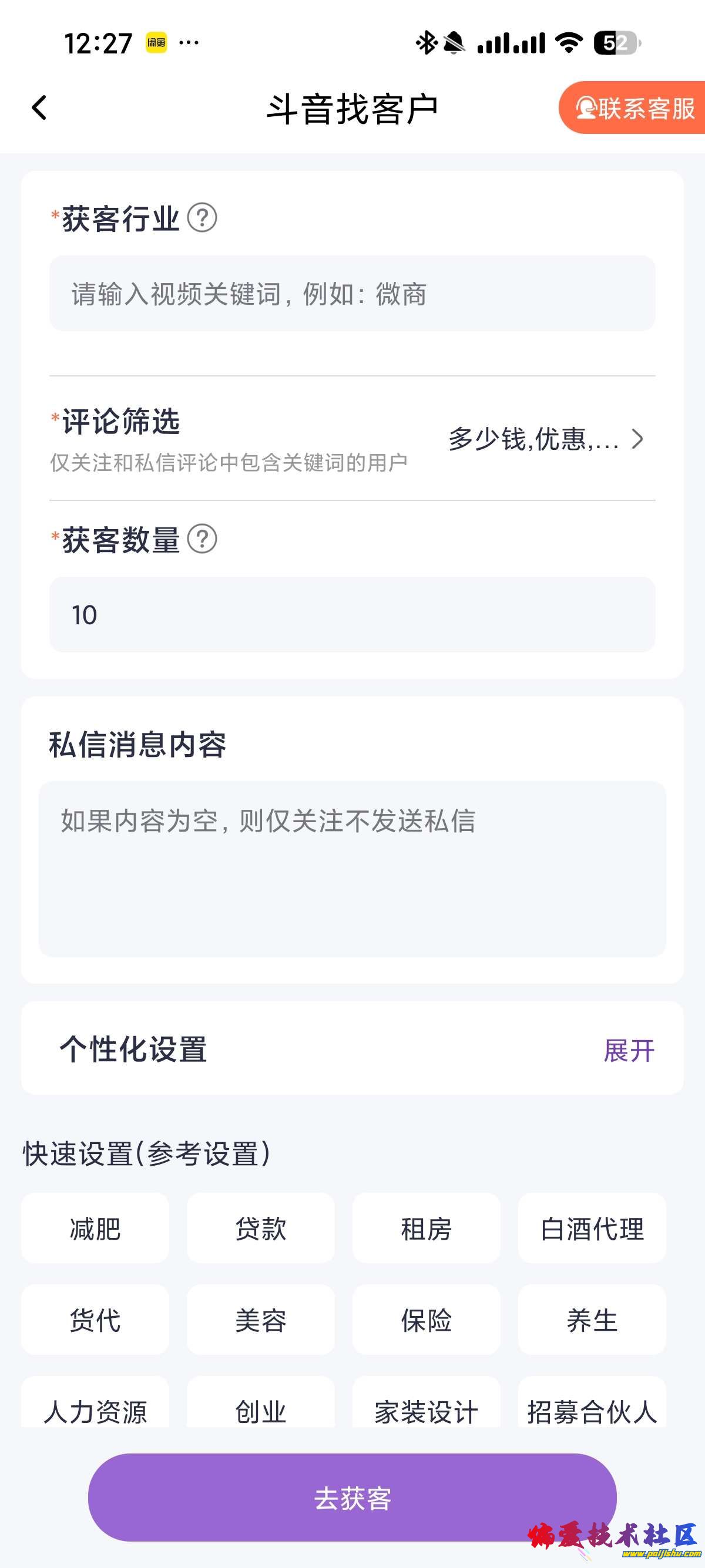Select the 白酒代理 quick setting chip
Screen dimensions: 705x1568
(592, 1229)
